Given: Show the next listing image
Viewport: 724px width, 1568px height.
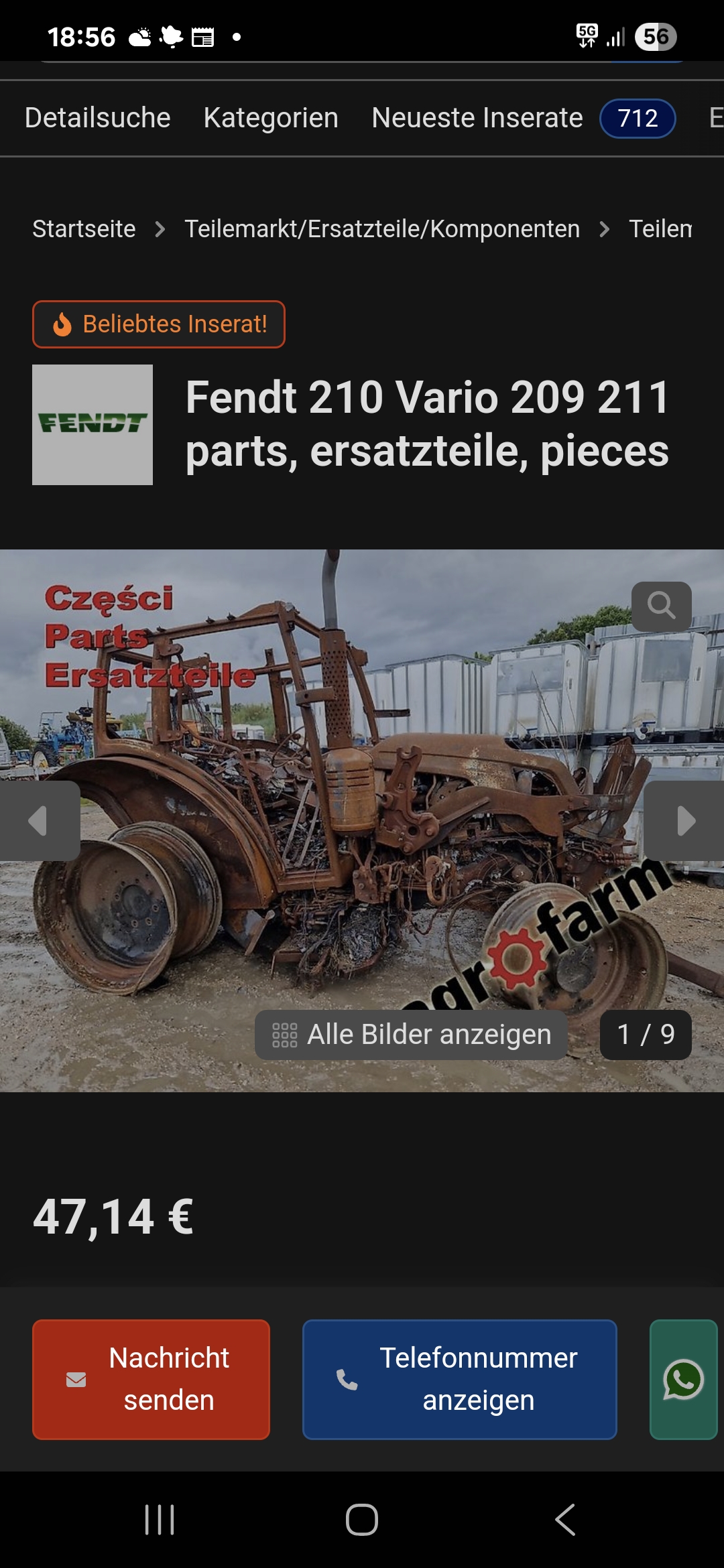Looking at the screenshot, I should 685,821.
